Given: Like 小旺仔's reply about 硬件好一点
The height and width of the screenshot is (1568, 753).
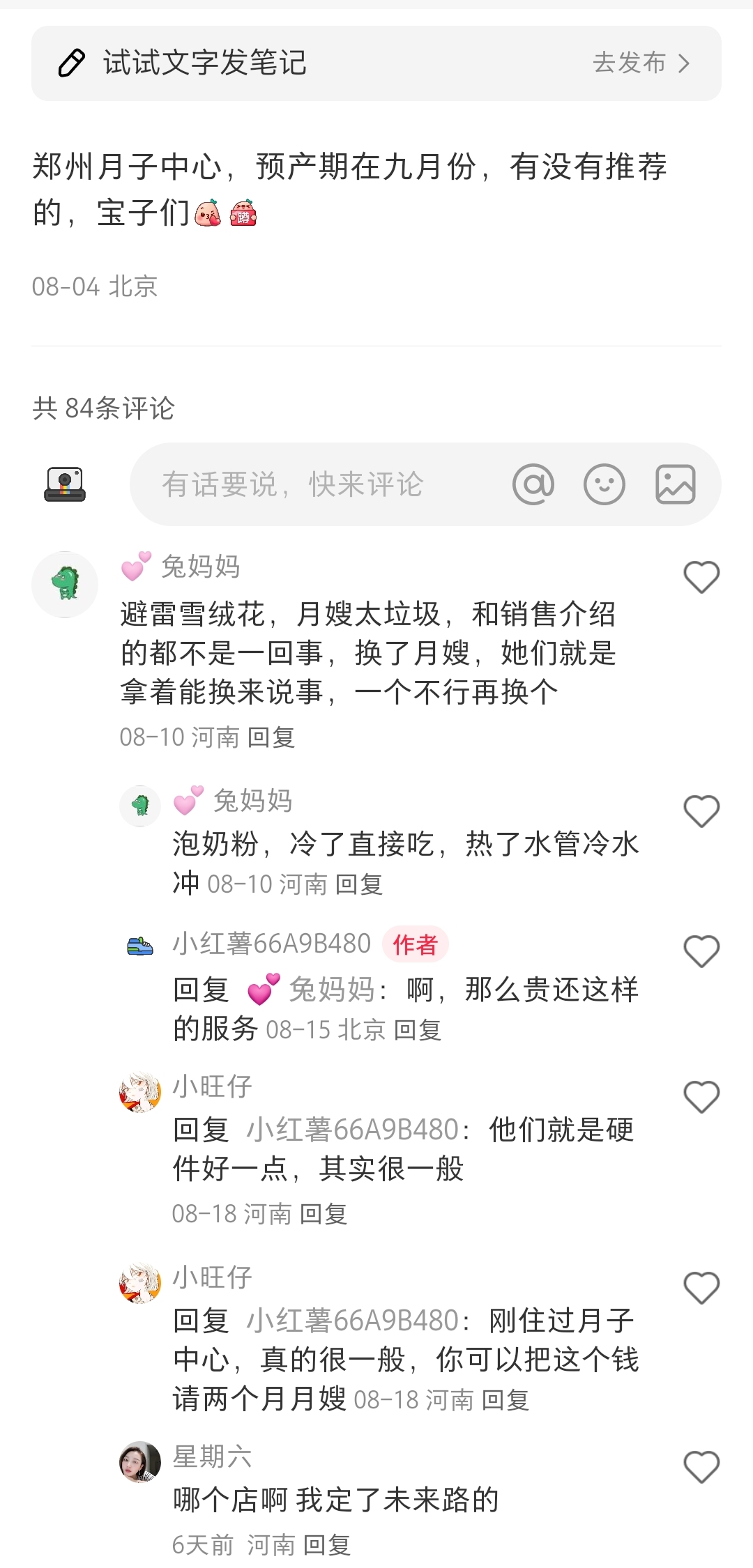Looking at the screenshot, I should click(701, 1097).
